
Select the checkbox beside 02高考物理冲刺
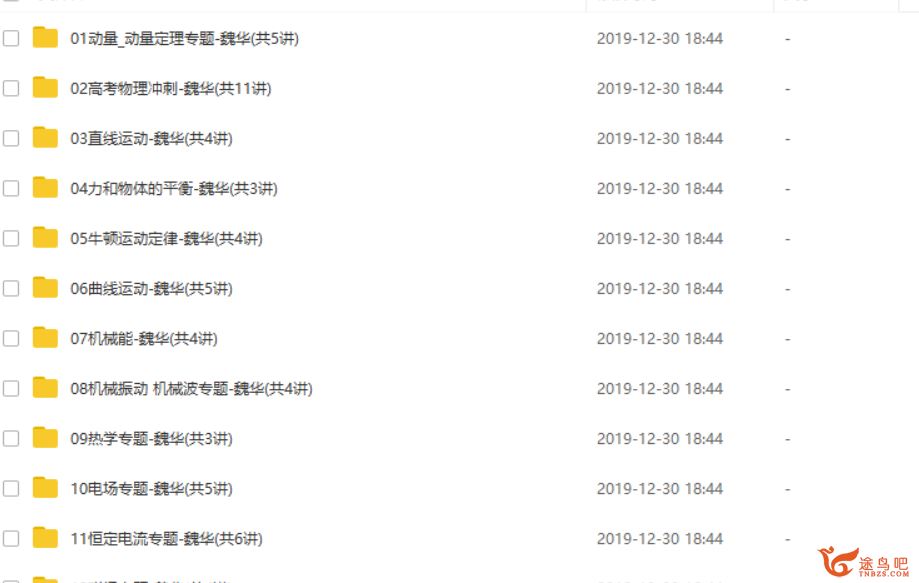[11, 89]
